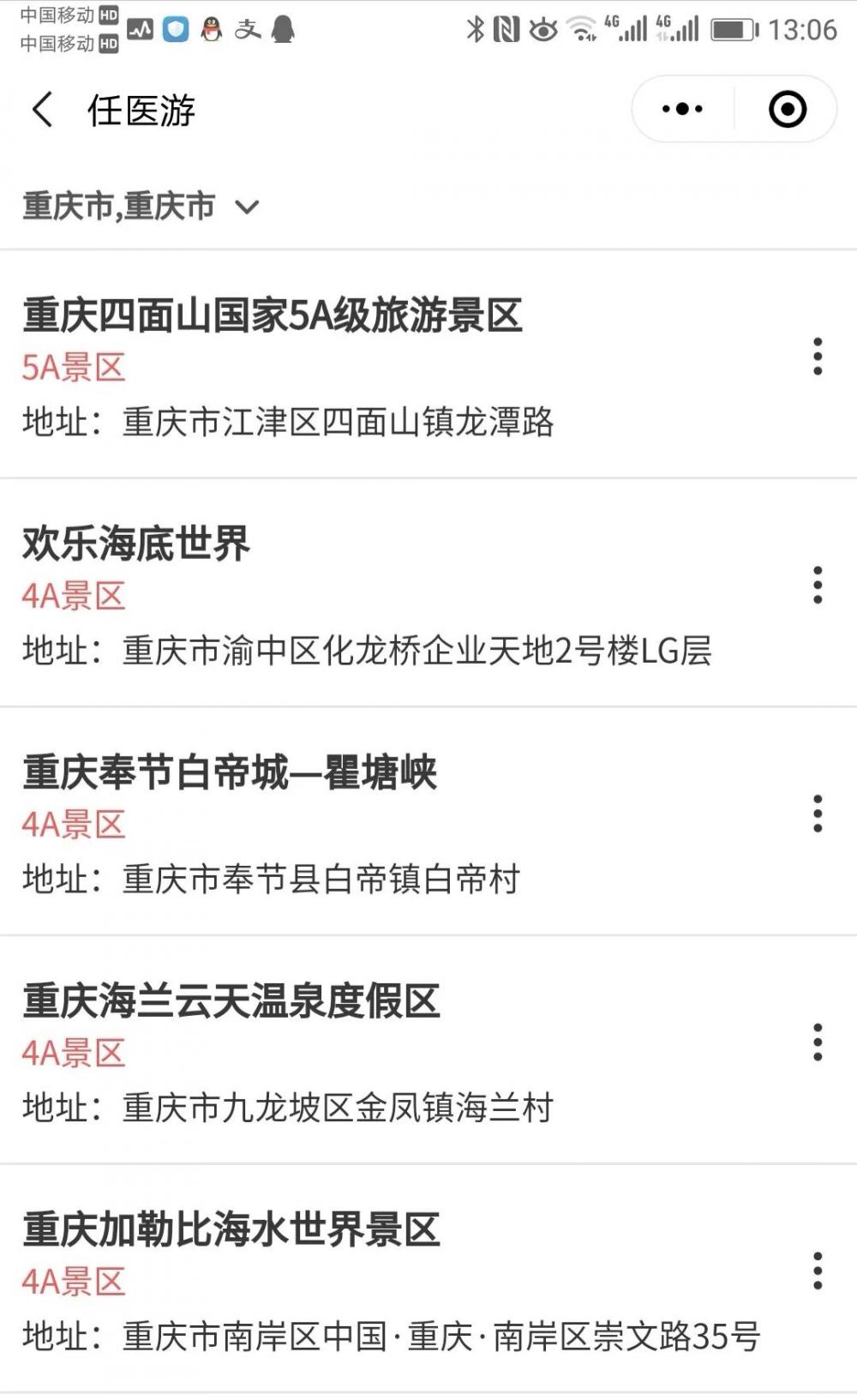857x1400 pixels.
Task: Open 重庆四面山国家5A级旅游景区 details
Action: pyautogui.click(x=273, y=315)
